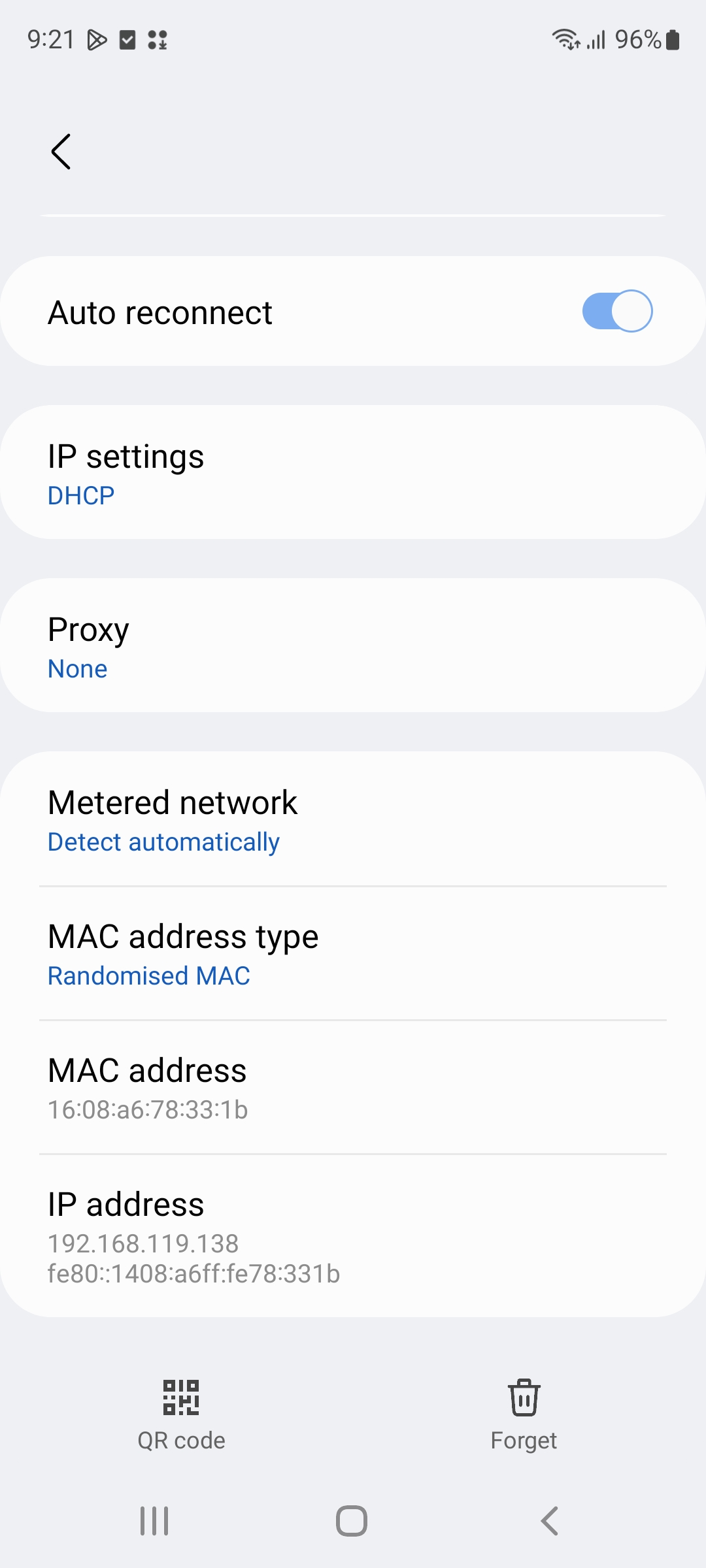Open IP settings set to DHCP

pyautogui.click(x=353, y=472)
